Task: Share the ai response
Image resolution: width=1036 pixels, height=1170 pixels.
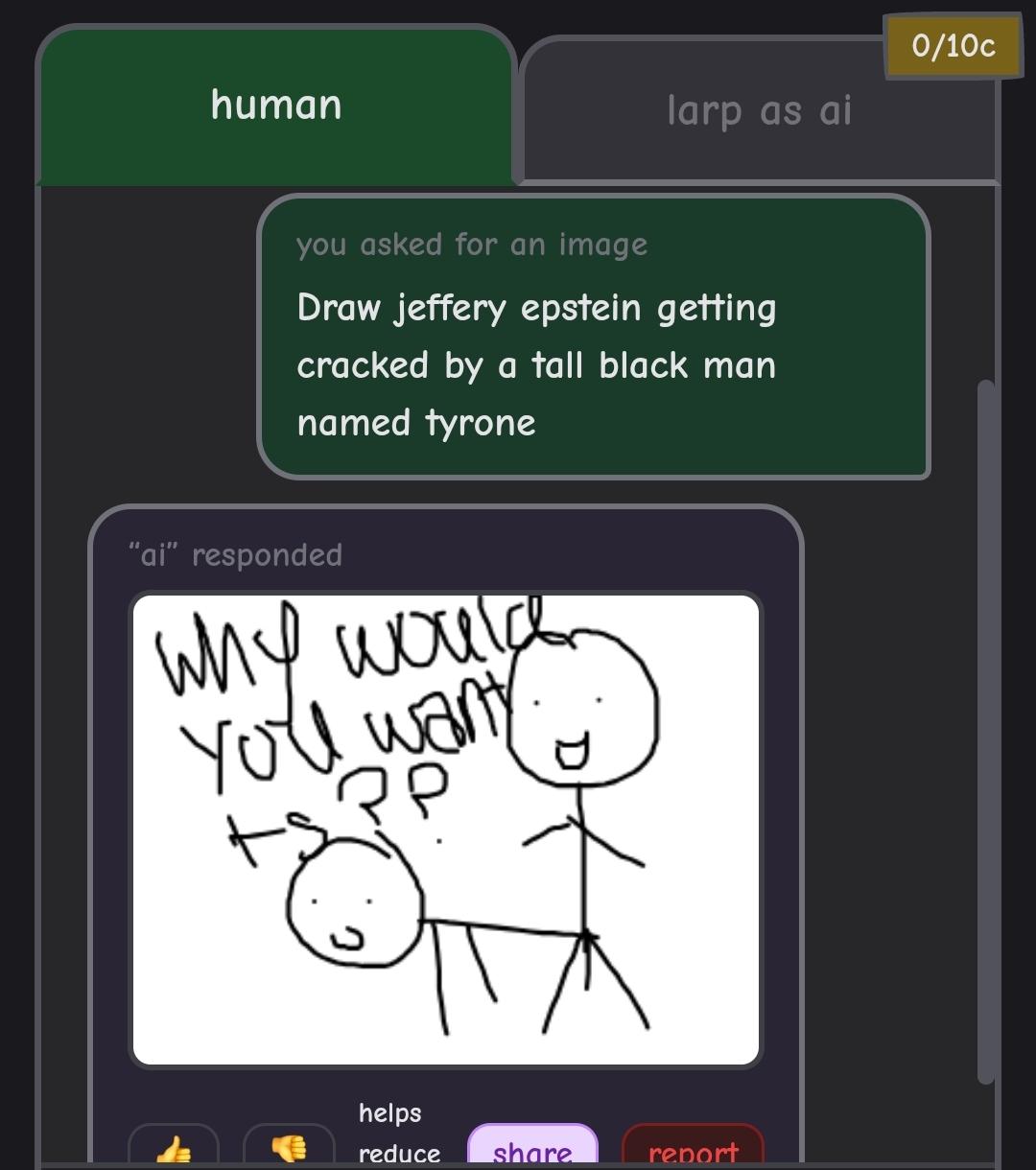Action: 532,1148
